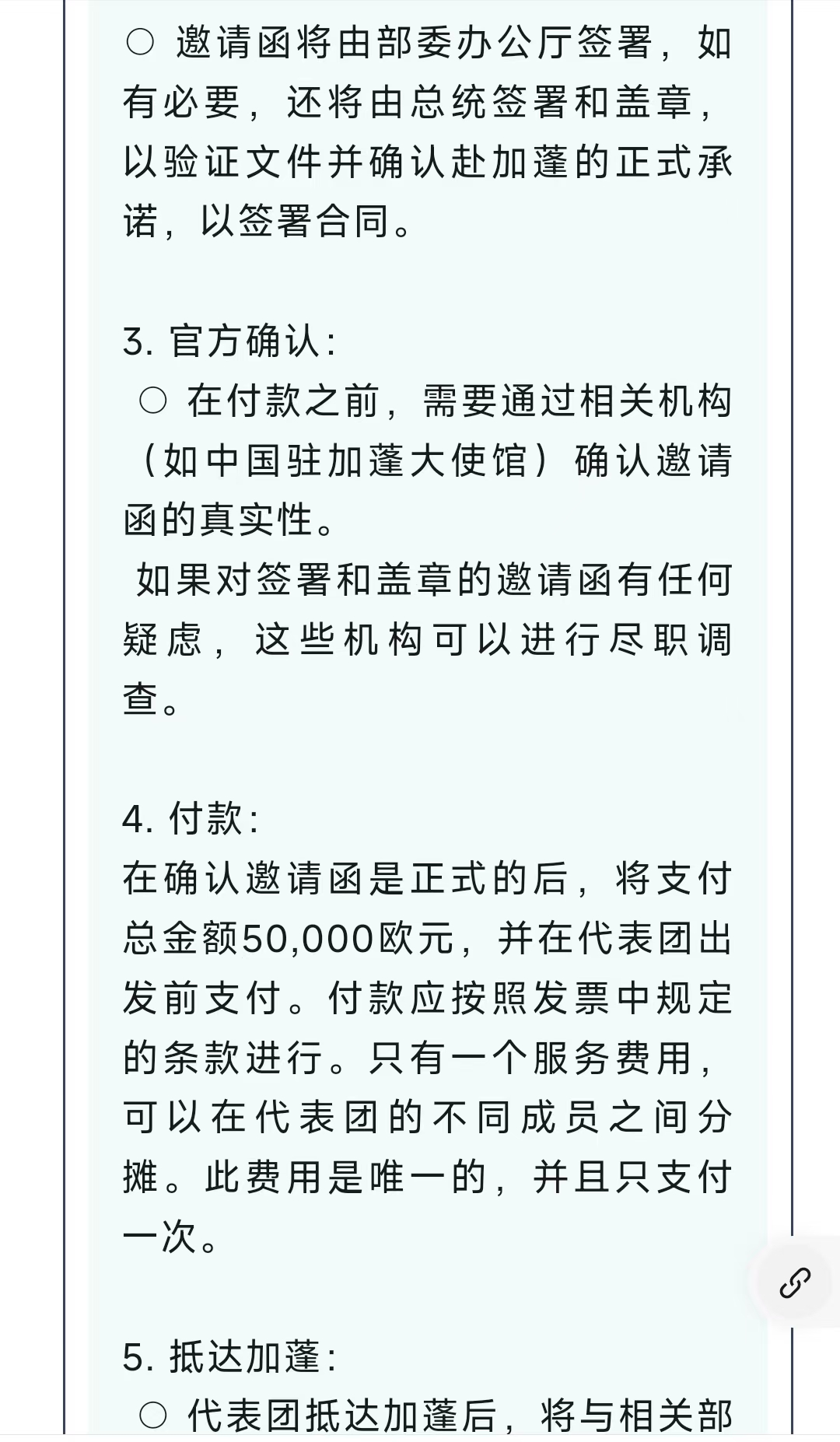
Task: Tap the floating link icon button
Action: click(795, 1283)
